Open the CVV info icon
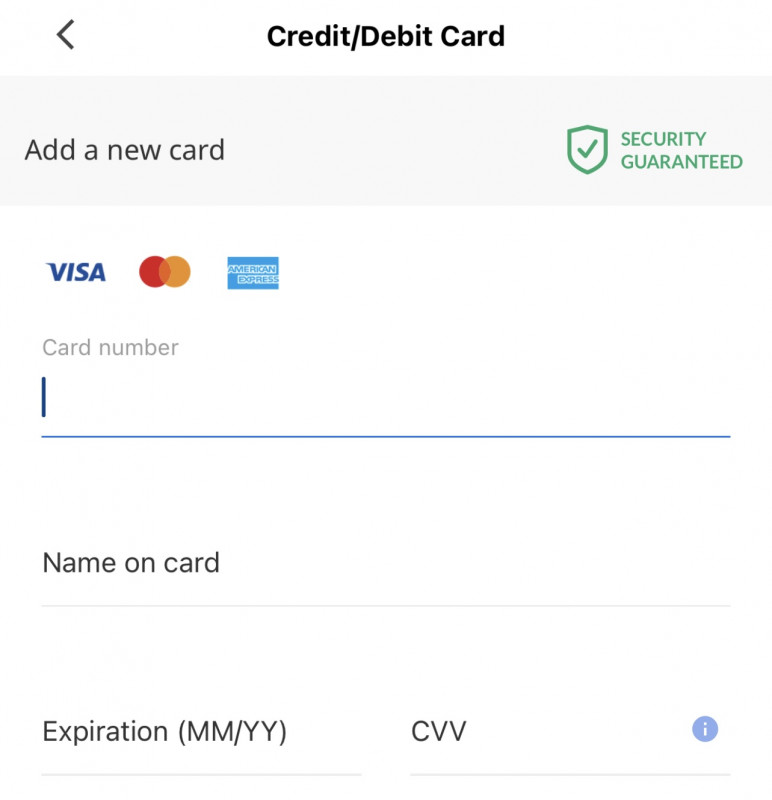The height and width of the screenshot is (800, 772). [x=705, y=729]
